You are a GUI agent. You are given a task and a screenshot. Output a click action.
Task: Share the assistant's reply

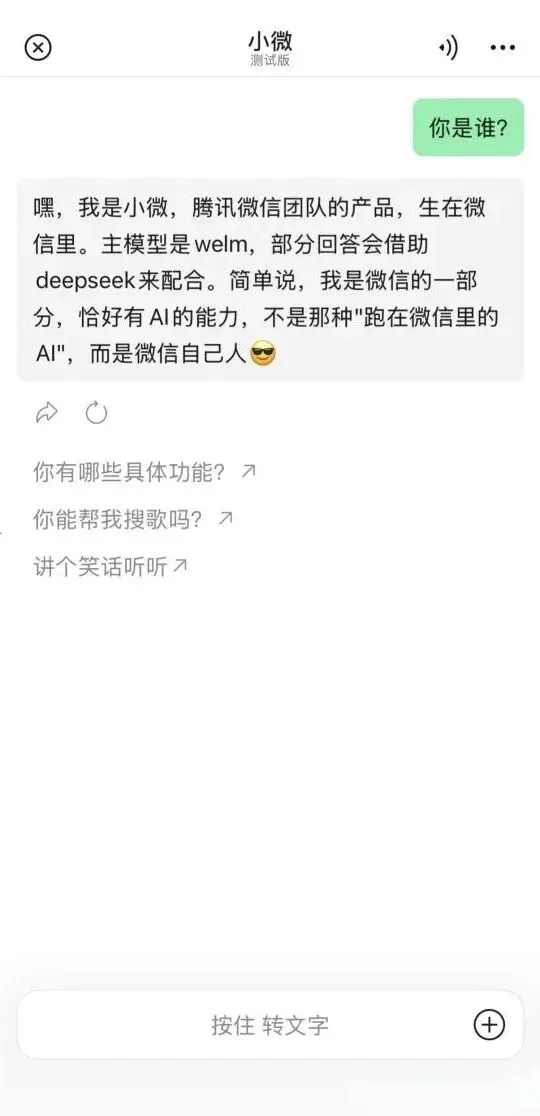(47, 413)
